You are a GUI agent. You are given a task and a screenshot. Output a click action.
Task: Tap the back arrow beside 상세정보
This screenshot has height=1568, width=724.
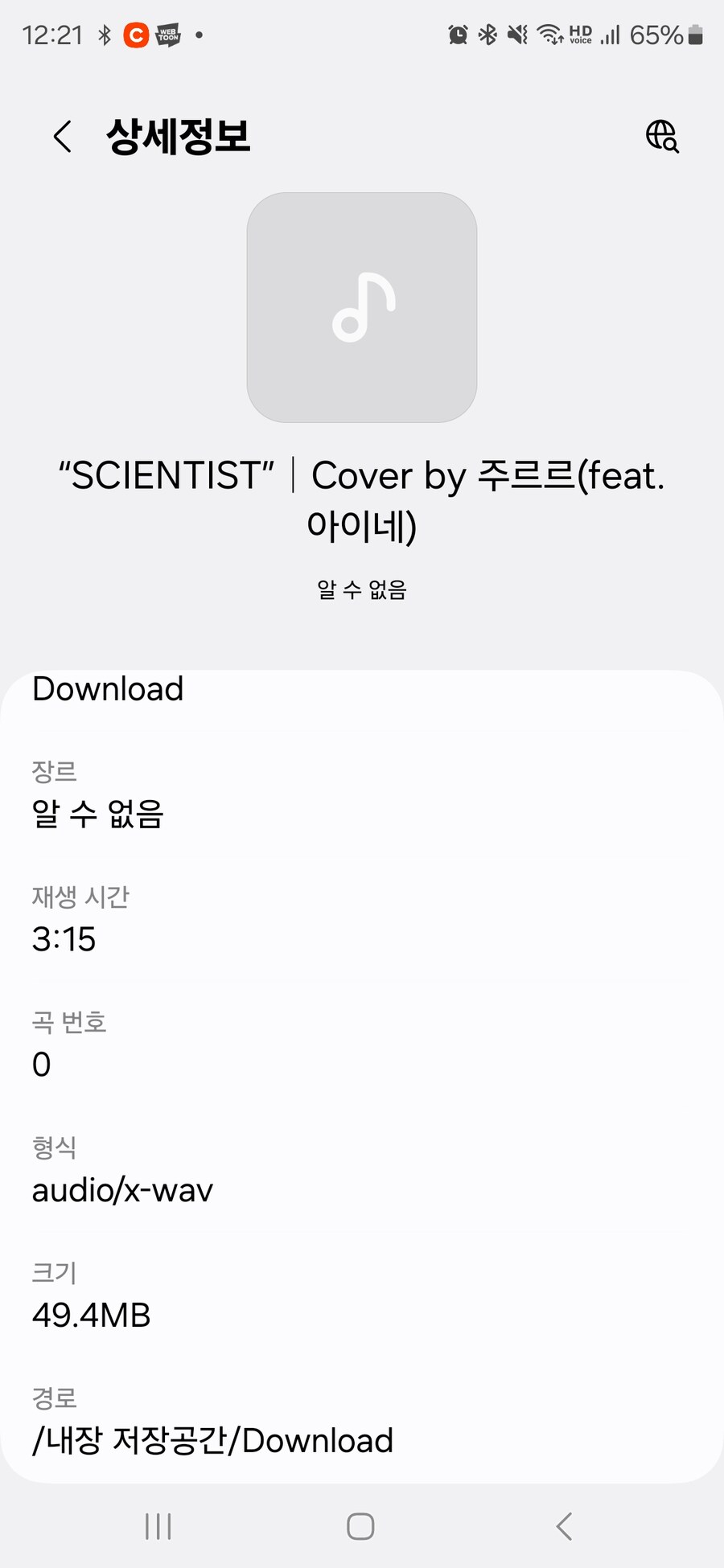[63, 137]
